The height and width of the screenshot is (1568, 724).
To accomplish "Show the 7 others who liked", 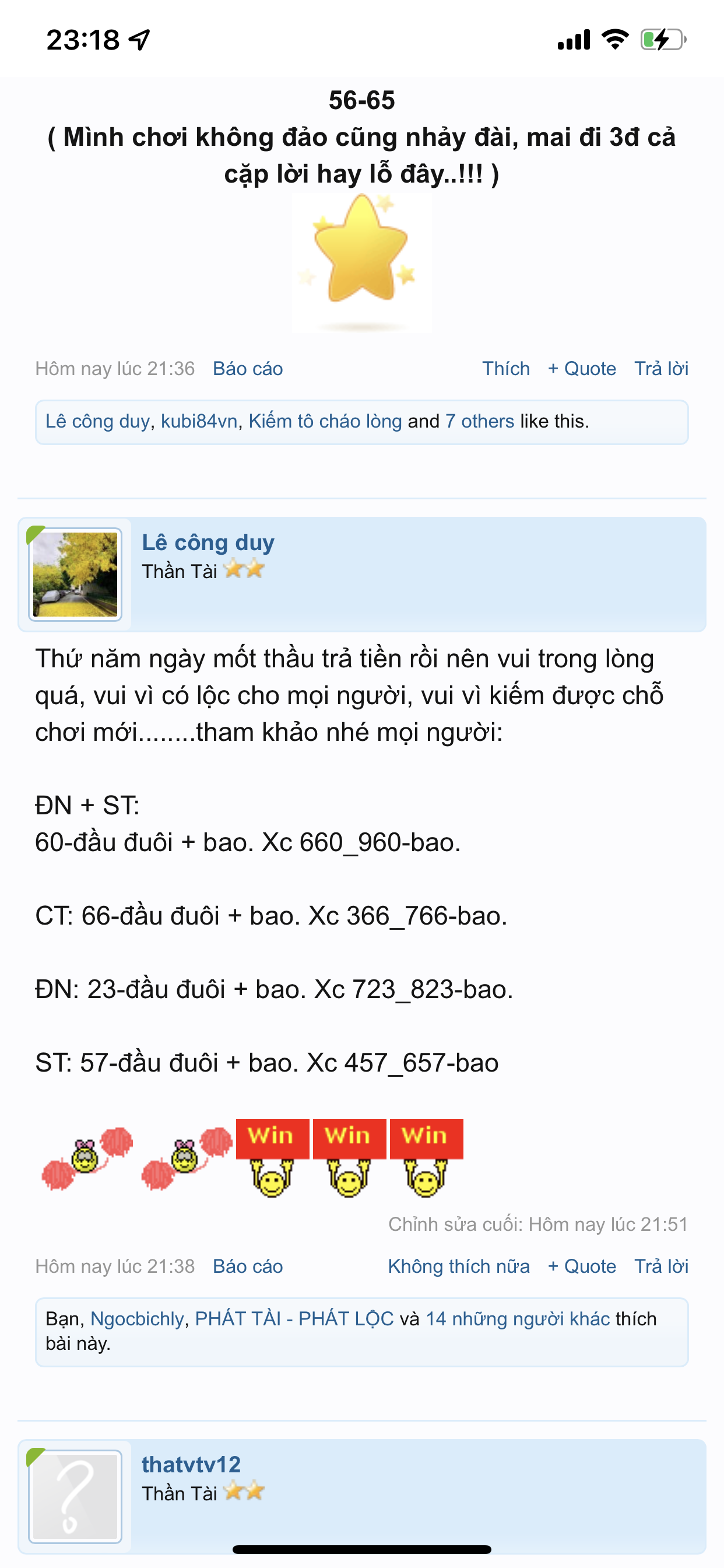I will point(479,421).
